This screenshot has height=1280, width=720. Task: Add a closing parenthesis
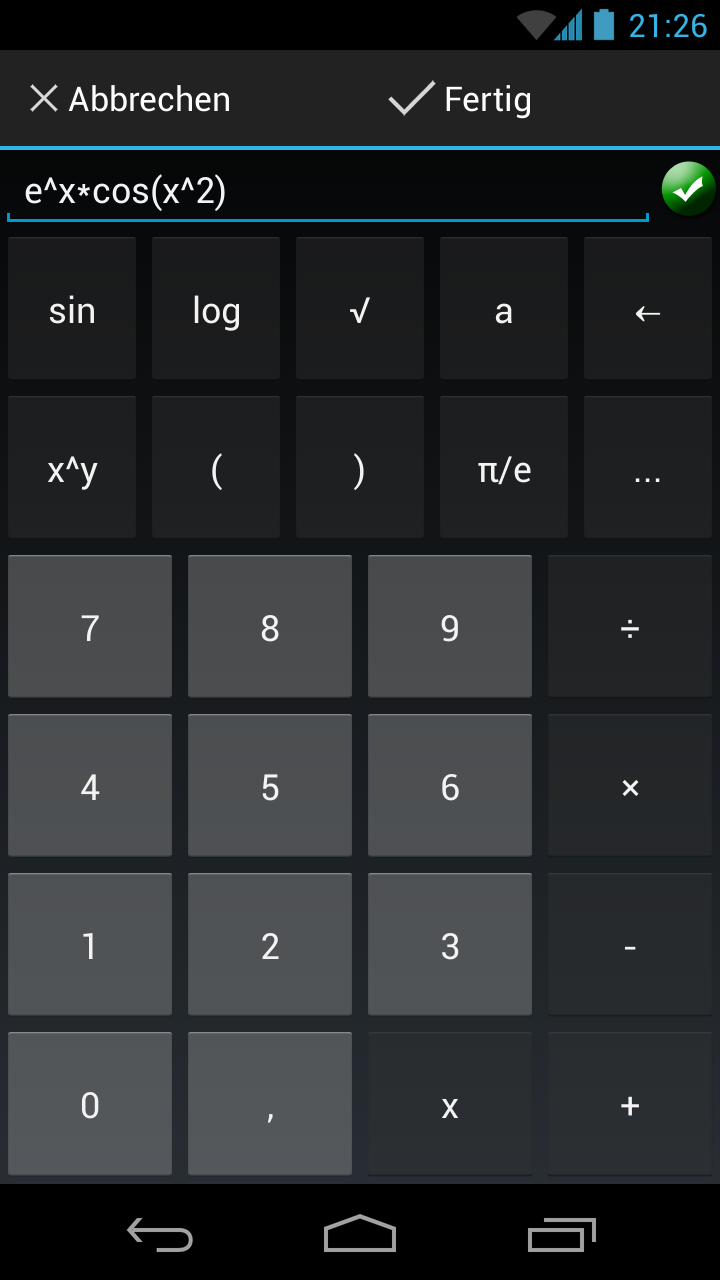tap(360, 468)
